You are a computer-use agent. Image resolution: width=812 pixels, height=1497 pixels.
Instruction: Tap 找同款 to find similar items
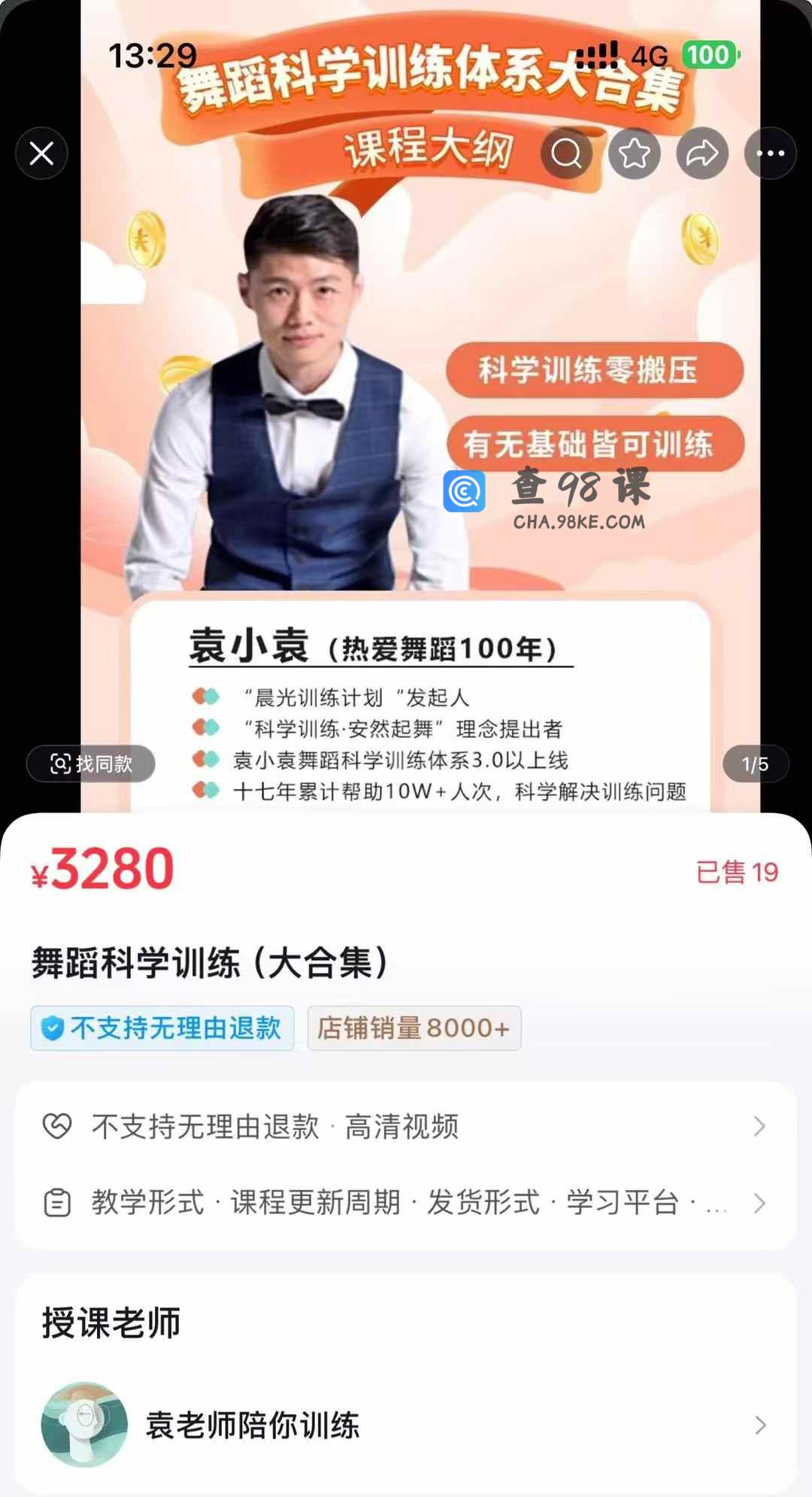point(91,764)
